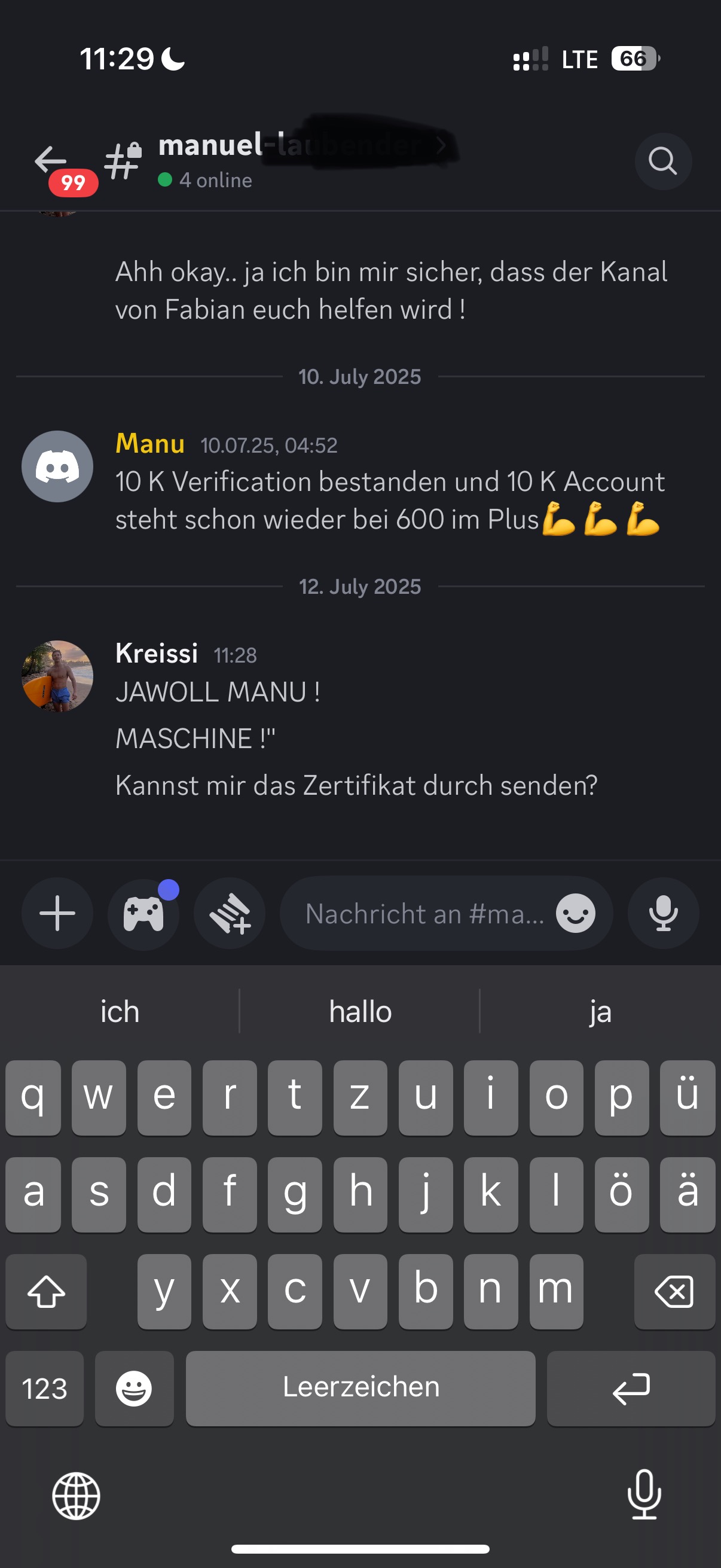This screenshot has width=721, height=1568.
Task: Open the game controller activities button
Action: (x=143, y=913)
